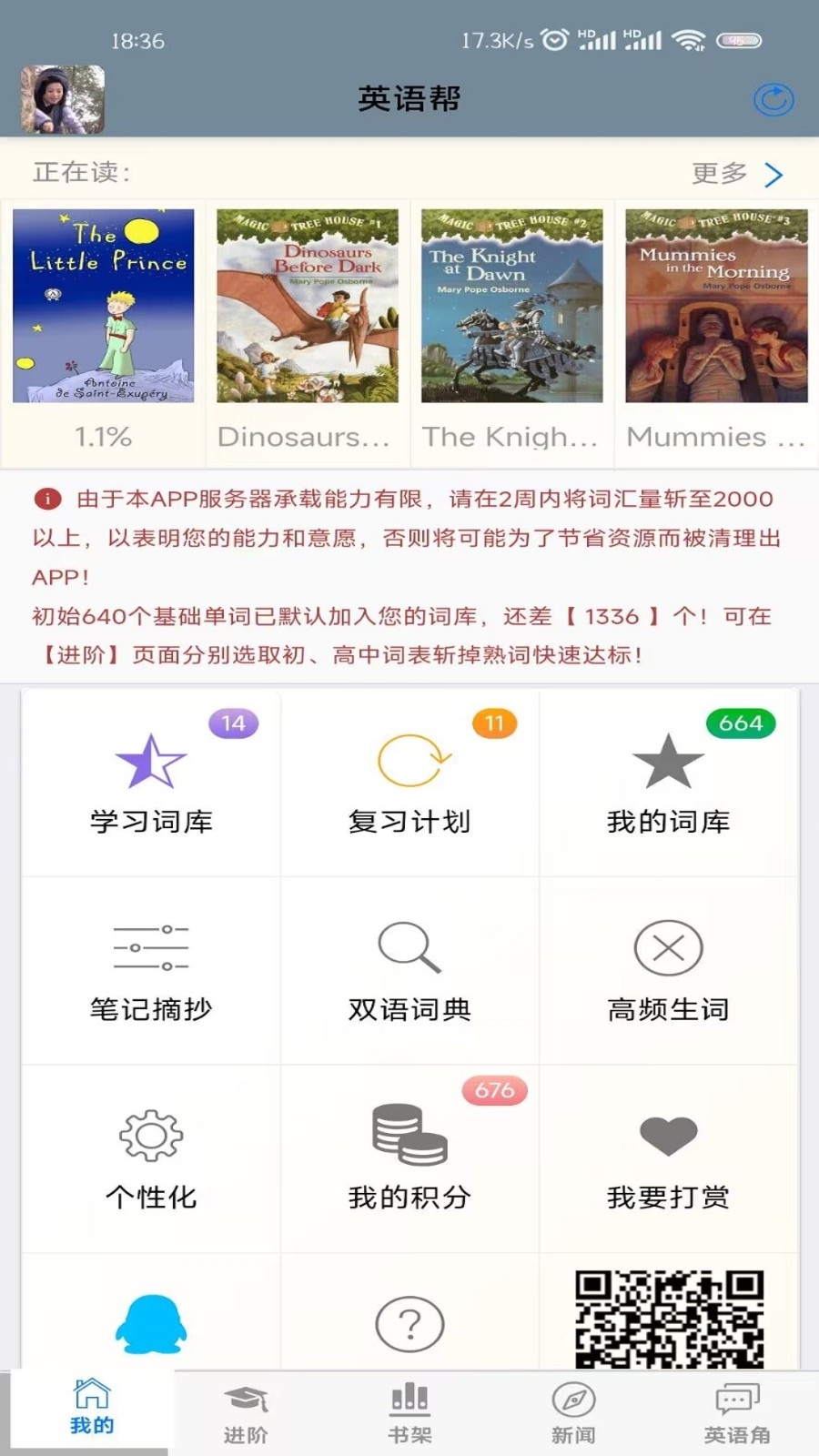Tap 更多 to see more books
Viewport: 819px width, 1456px height.
click(737, 173)
